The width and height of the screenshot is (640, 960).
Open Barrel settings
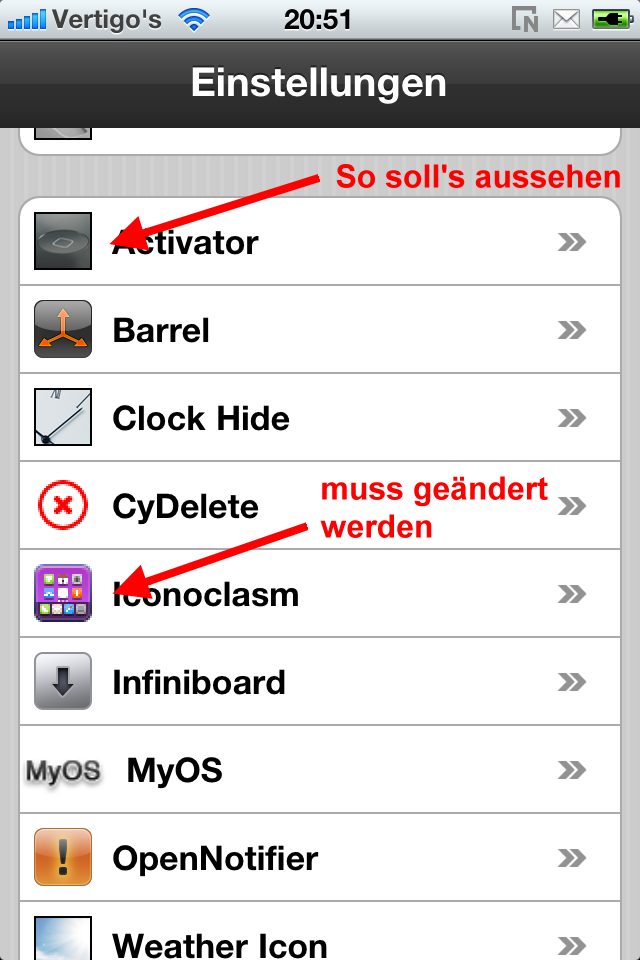click(320, 330)
